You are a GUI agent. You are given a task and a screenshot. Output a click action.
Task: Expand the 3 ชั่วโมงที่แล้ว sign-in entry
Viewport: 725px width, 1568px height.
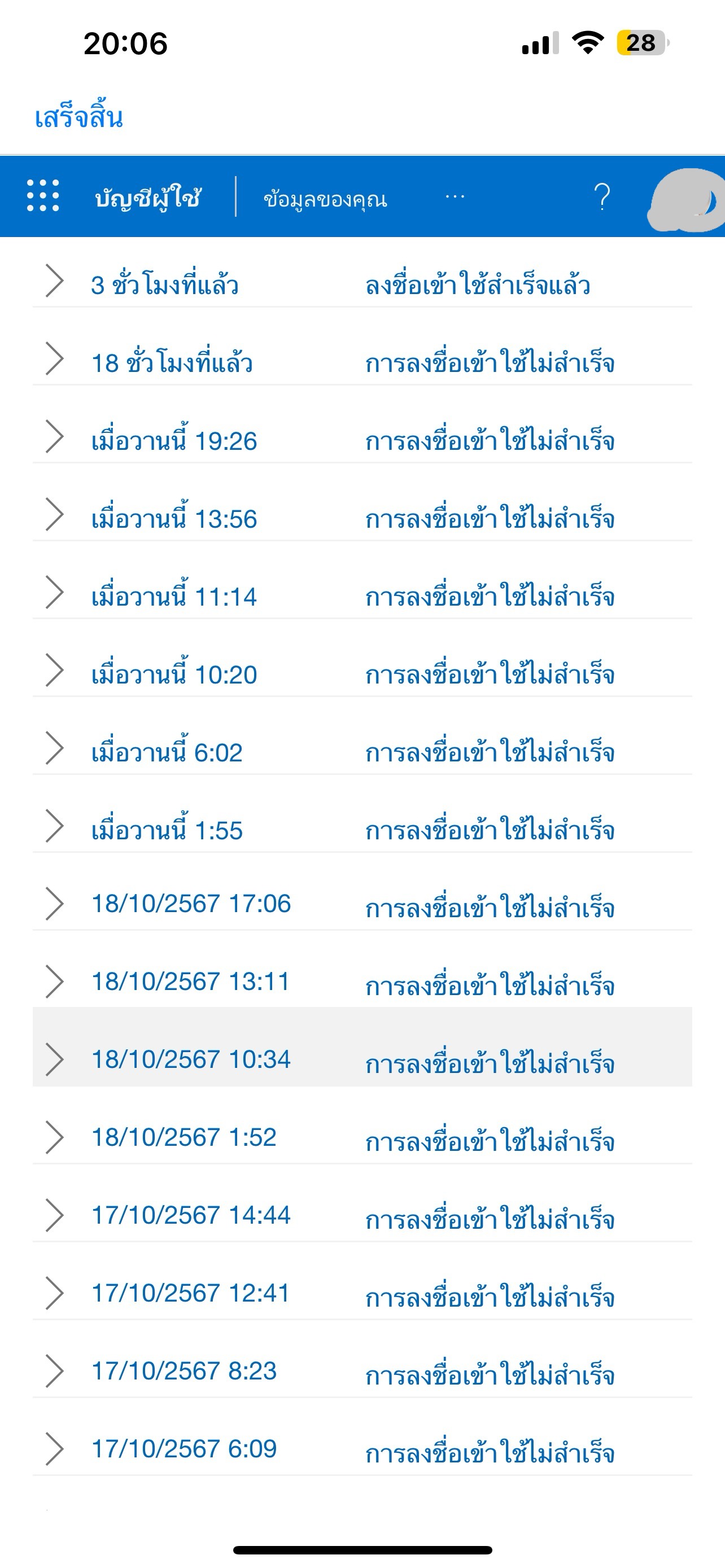[x=362, y=283]
